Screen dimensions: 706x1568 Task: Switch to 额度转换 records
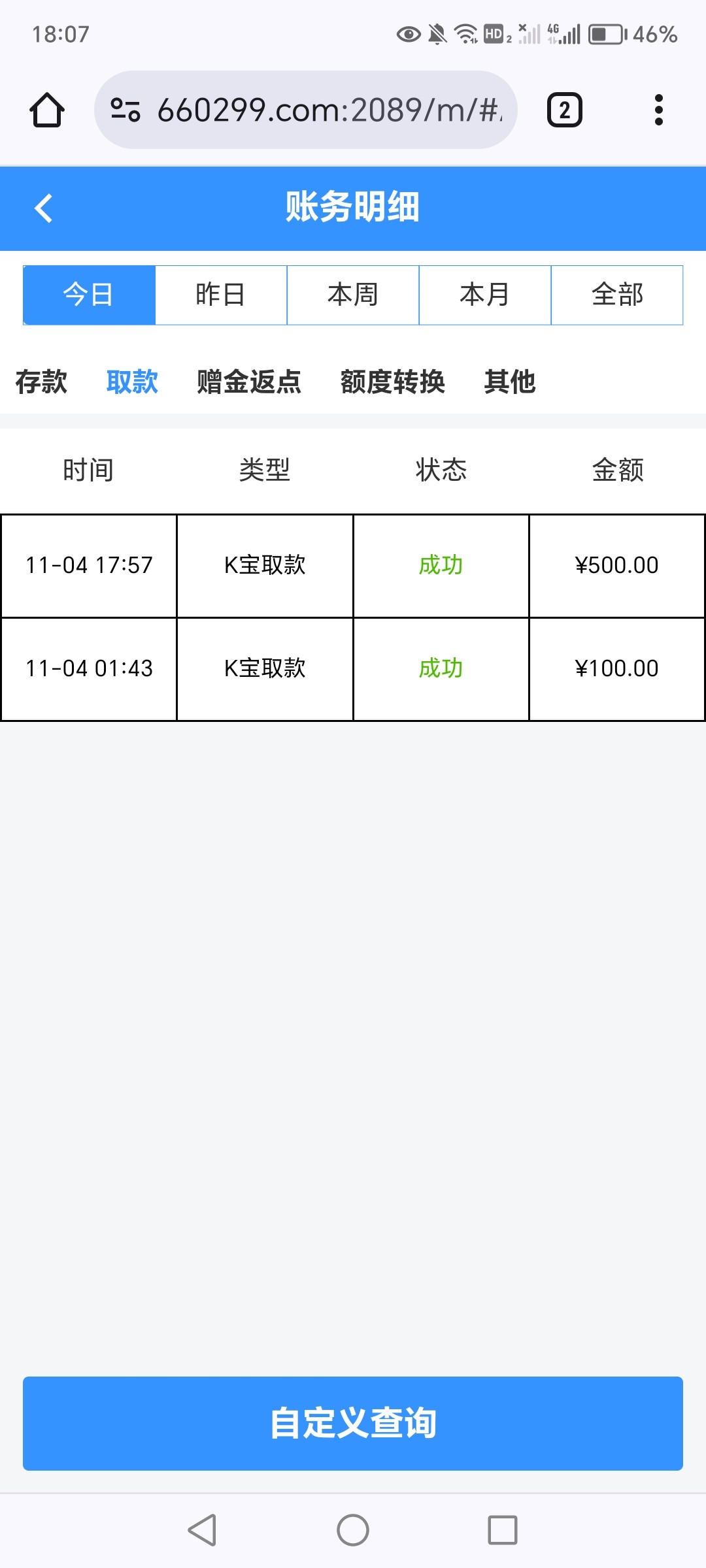392,382
